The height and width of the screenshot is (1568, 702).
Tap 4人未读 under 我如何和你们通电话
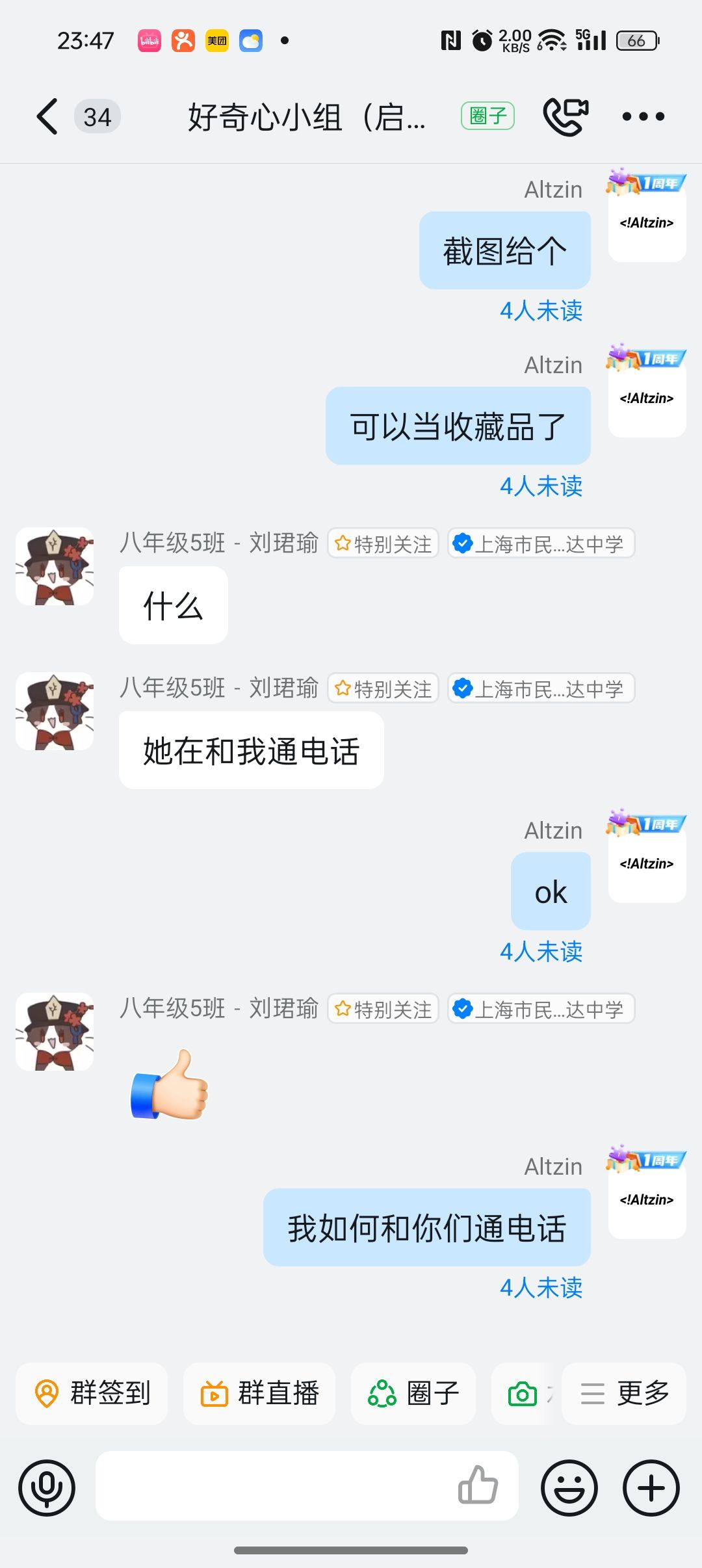coord(541,1288)
